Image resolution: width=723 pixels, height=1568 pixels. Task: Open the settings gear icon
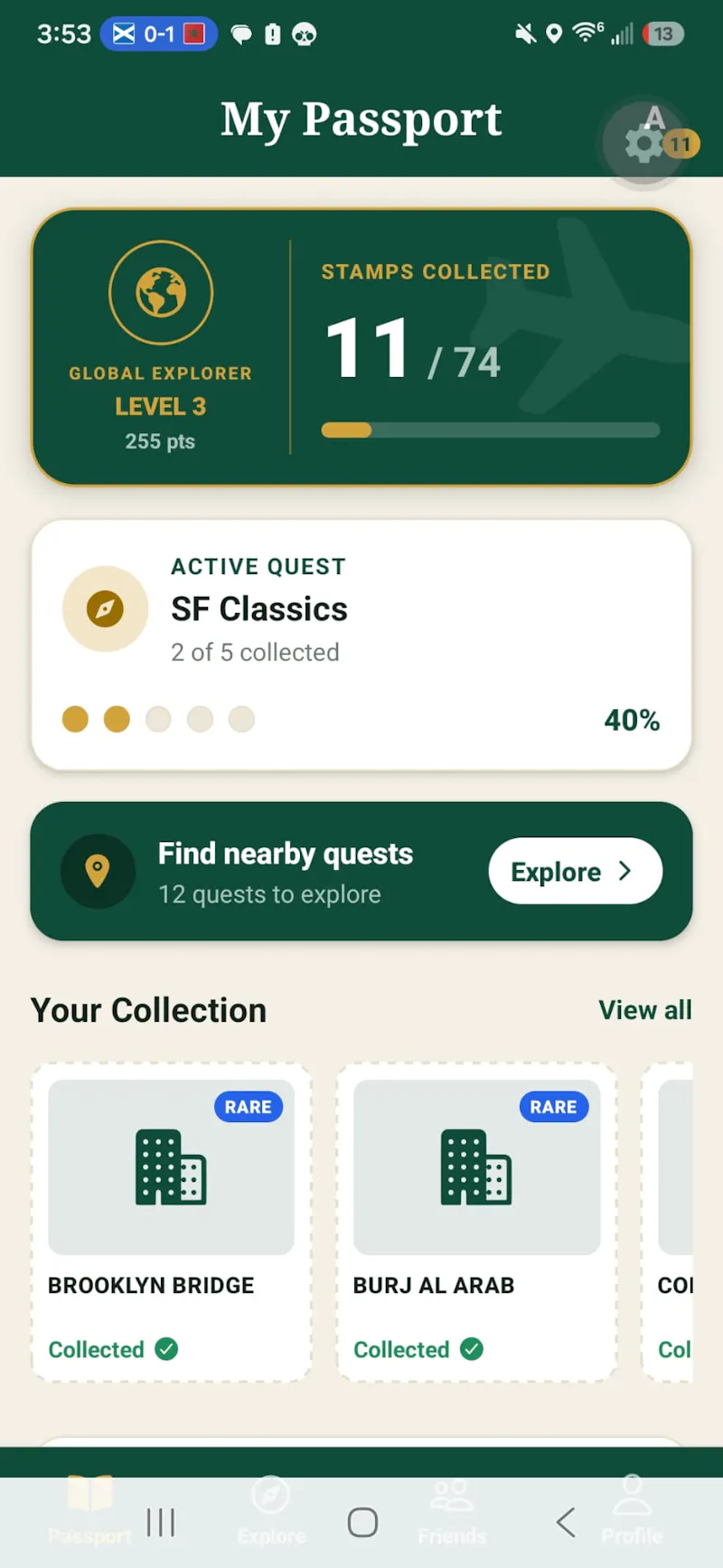tap(643, 143)
